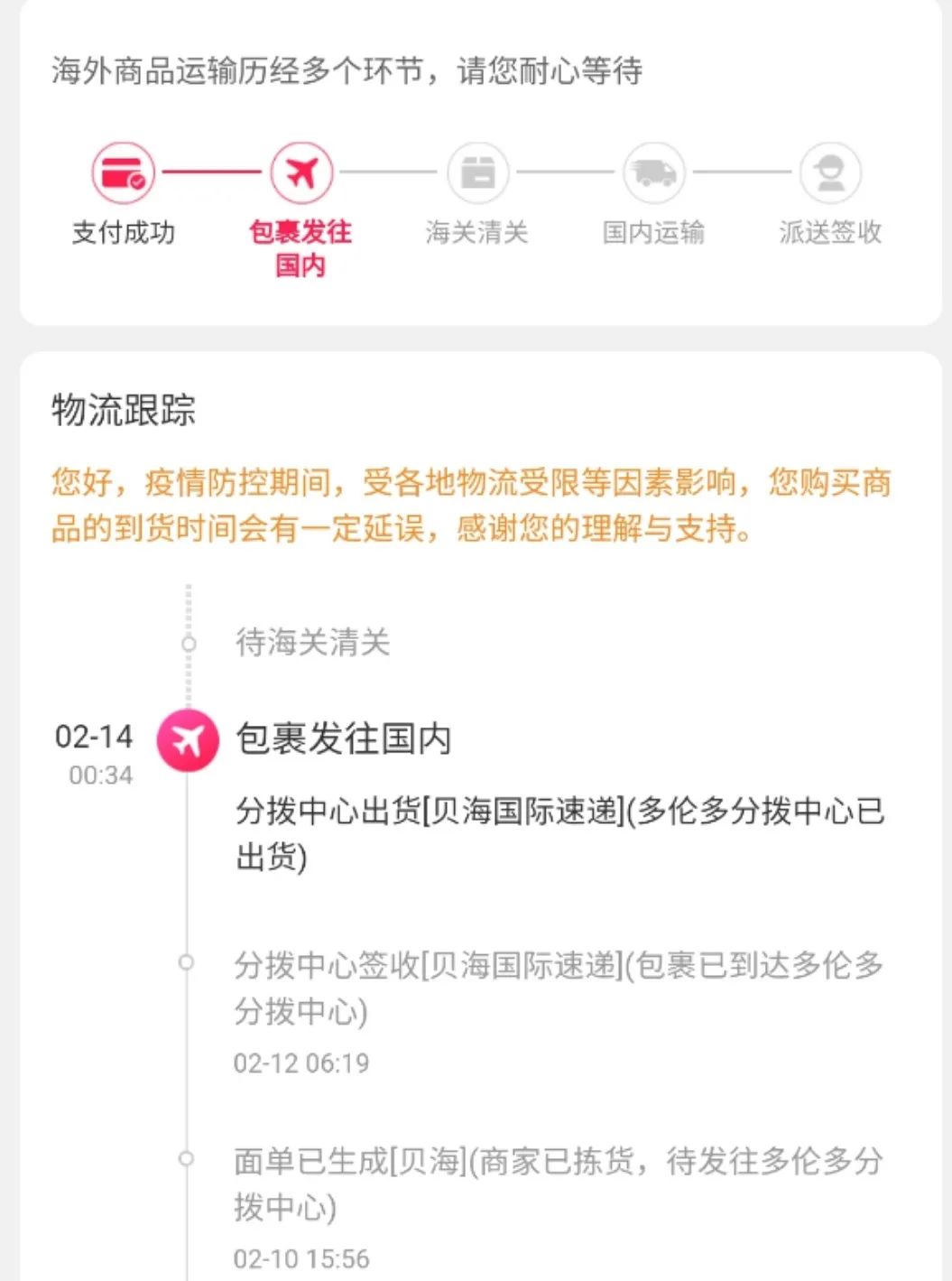Toggle the 待海关清关 timeline node circle
Image resolution: width=952 pixels, height=1281 pixels.
tap(187, 643)
